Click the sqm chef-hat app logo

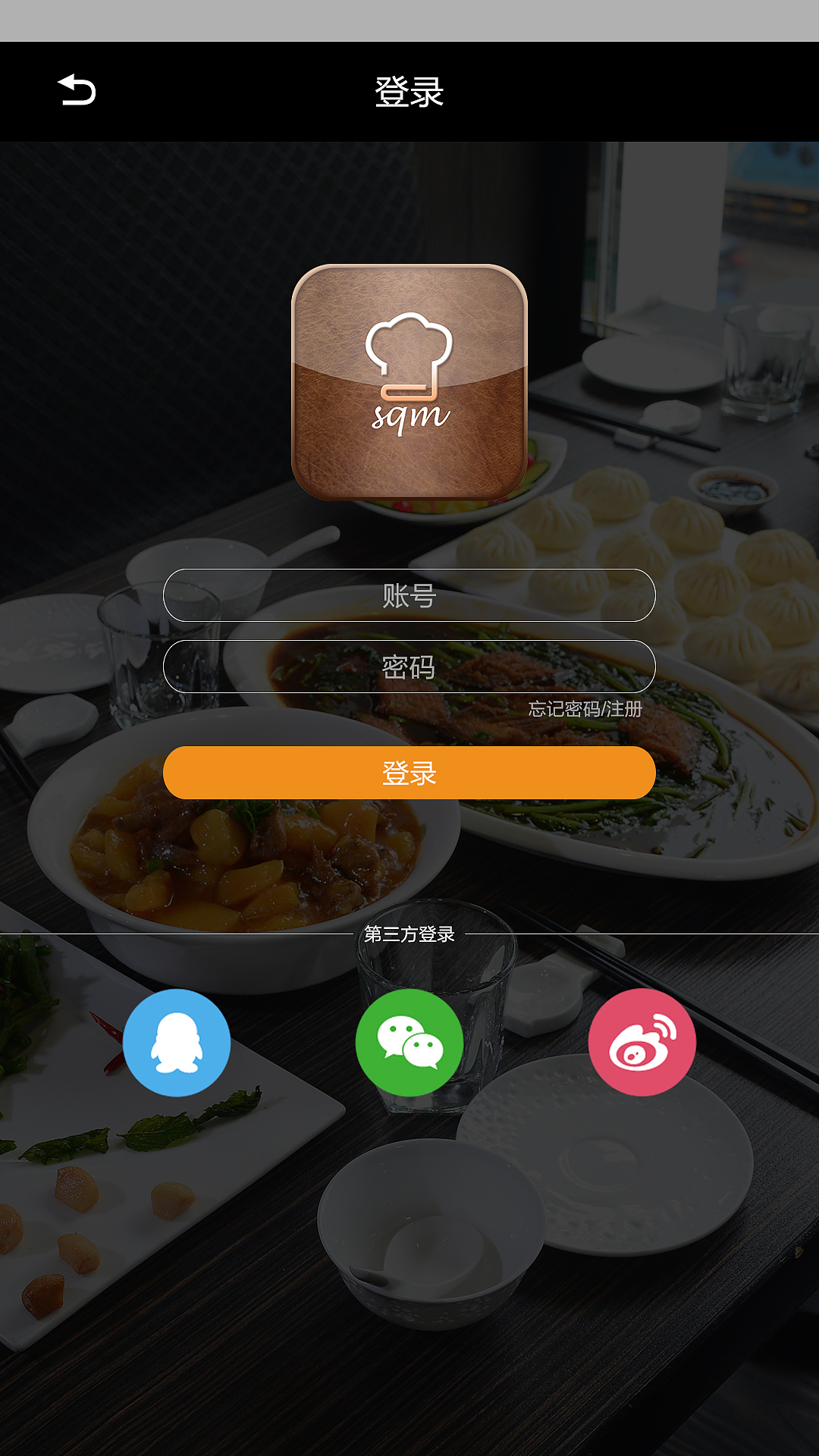click(409, 383)
